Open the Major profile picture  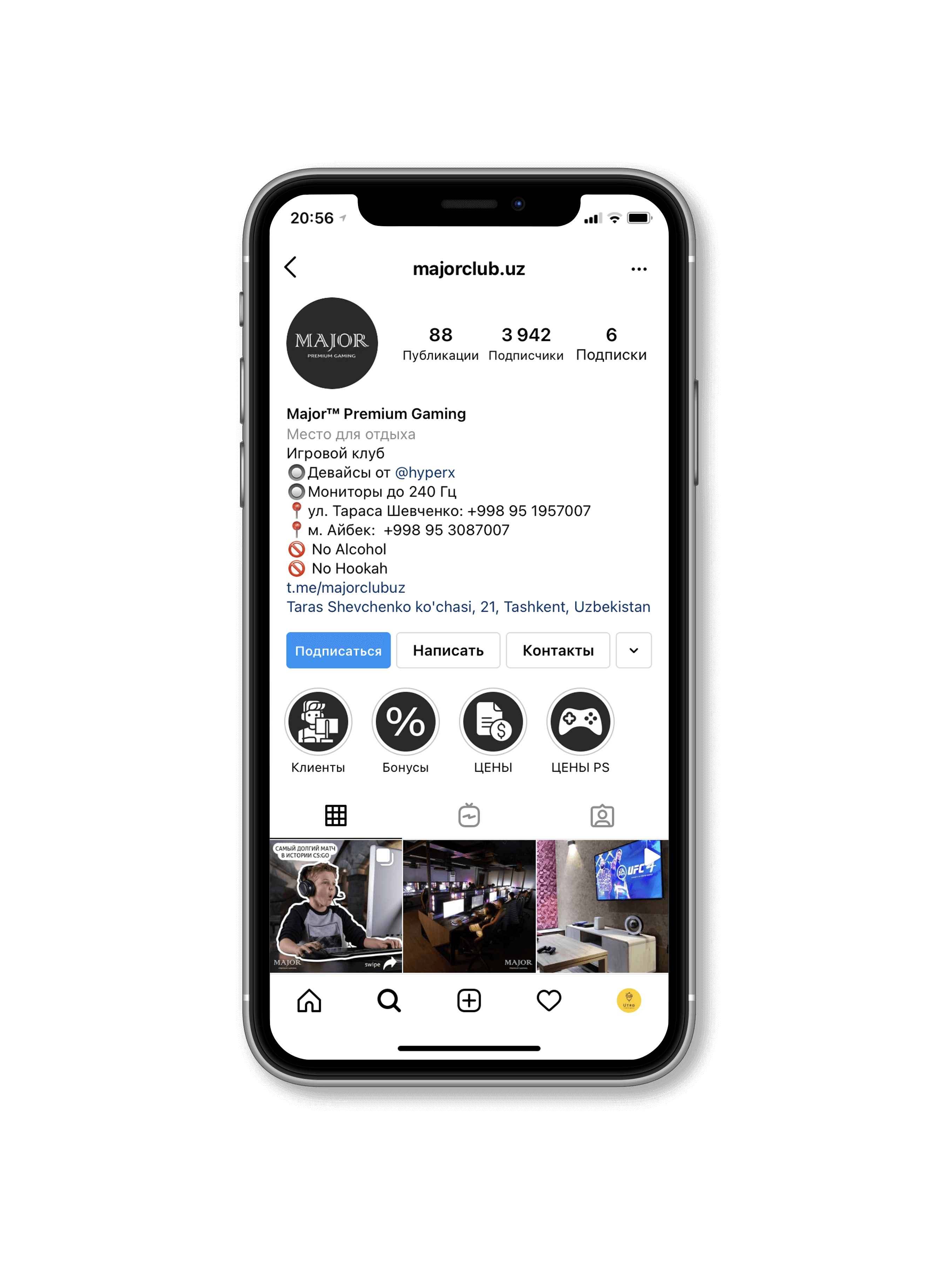(332, 343)
